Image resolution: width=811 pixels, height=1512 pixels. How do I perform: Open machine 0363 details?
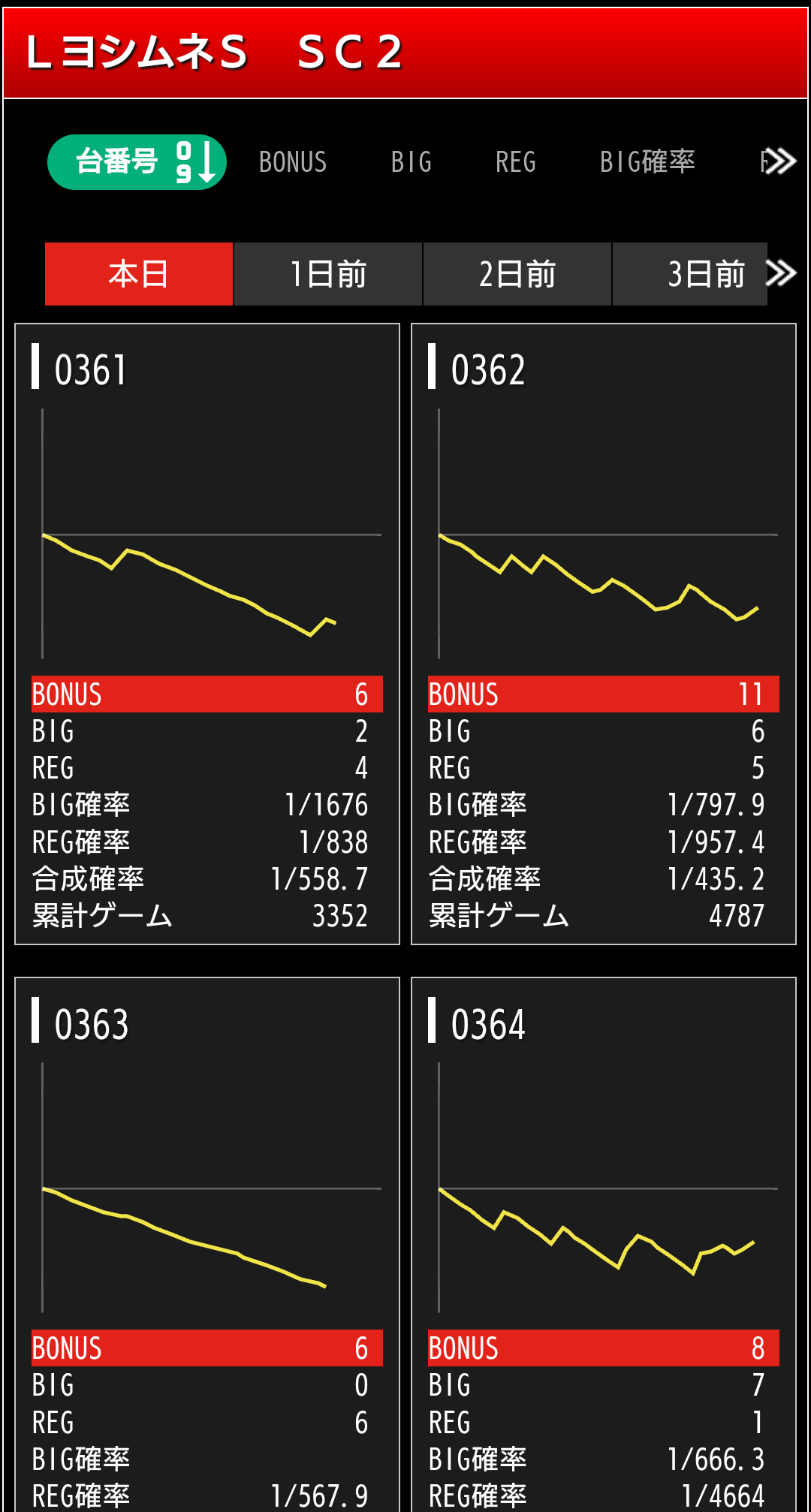coord(207,1245)
